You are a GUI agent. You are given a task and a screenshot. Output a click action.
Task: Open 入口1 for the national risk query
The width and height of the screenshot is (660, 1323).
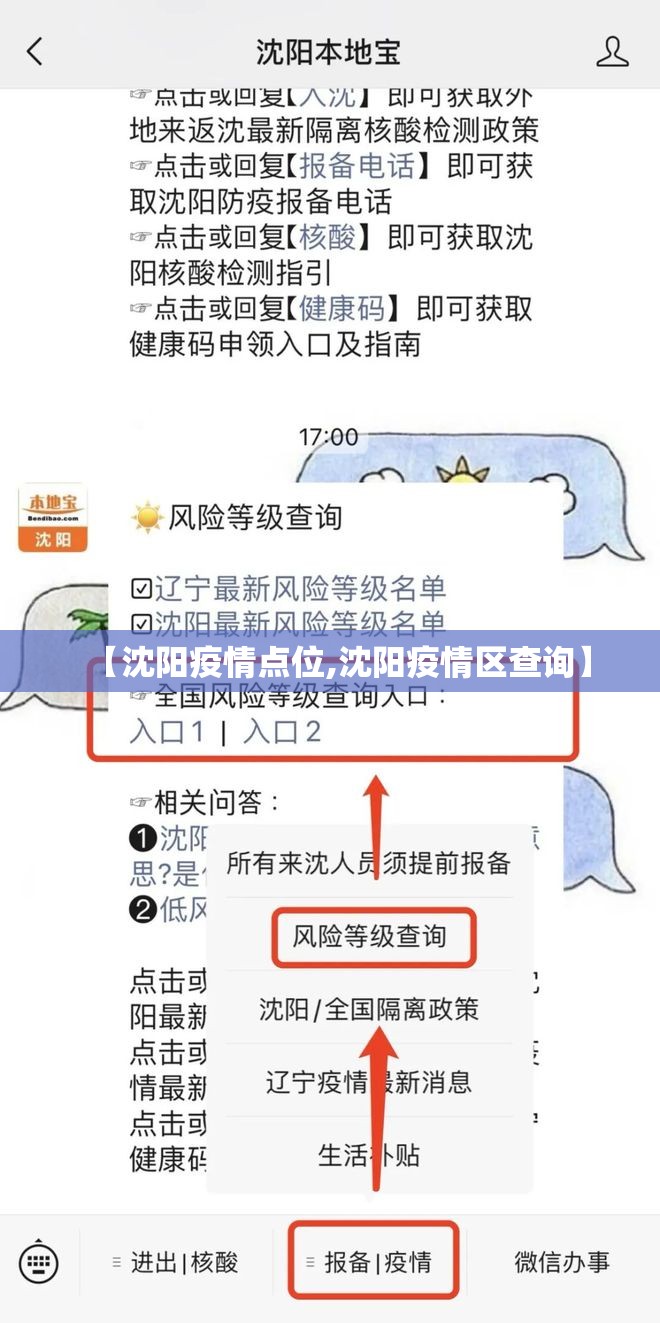click(167, 731)
